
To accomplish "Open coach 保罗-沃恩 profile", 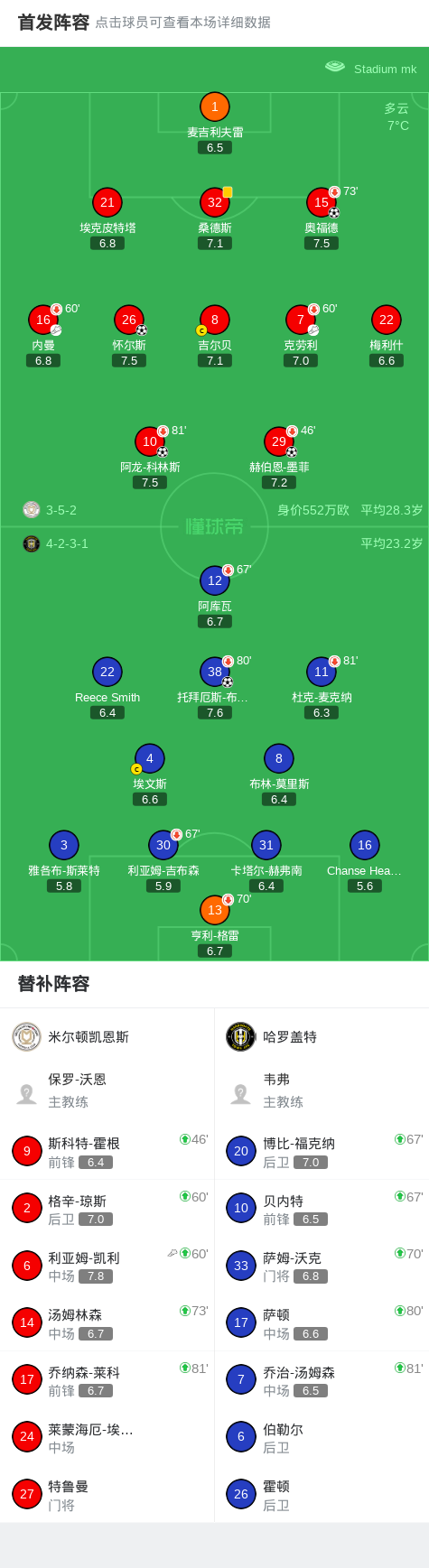I will (107, 1090).
